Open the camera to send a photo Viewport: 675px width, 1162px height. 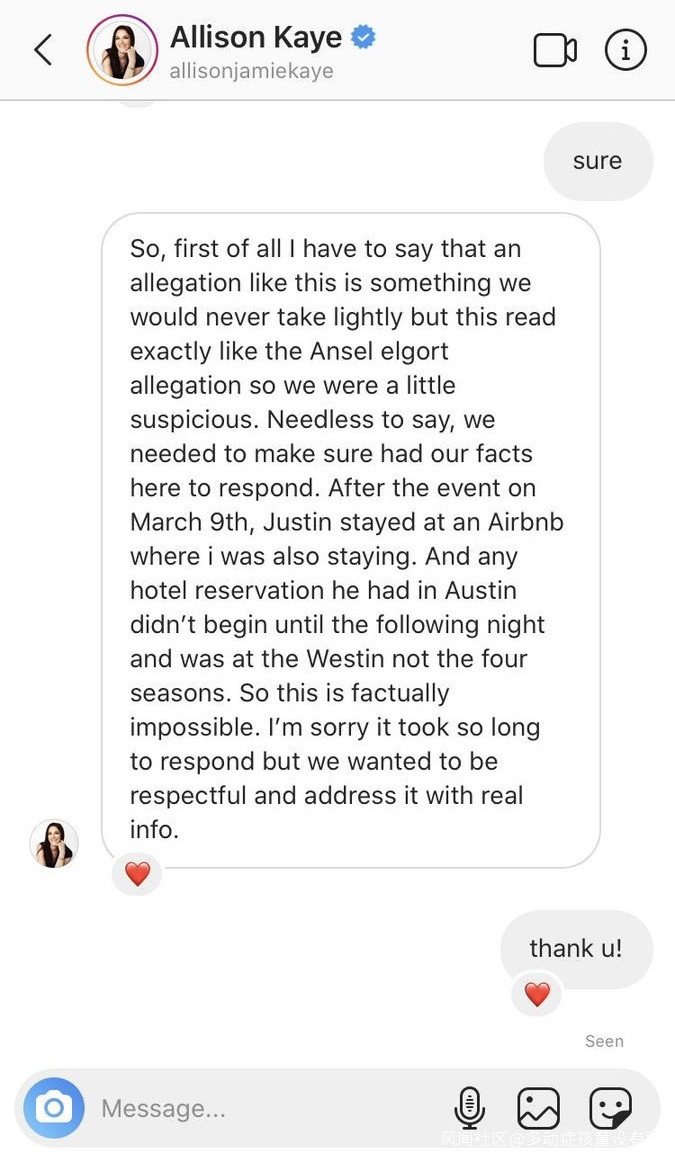tap(54, 1108)
